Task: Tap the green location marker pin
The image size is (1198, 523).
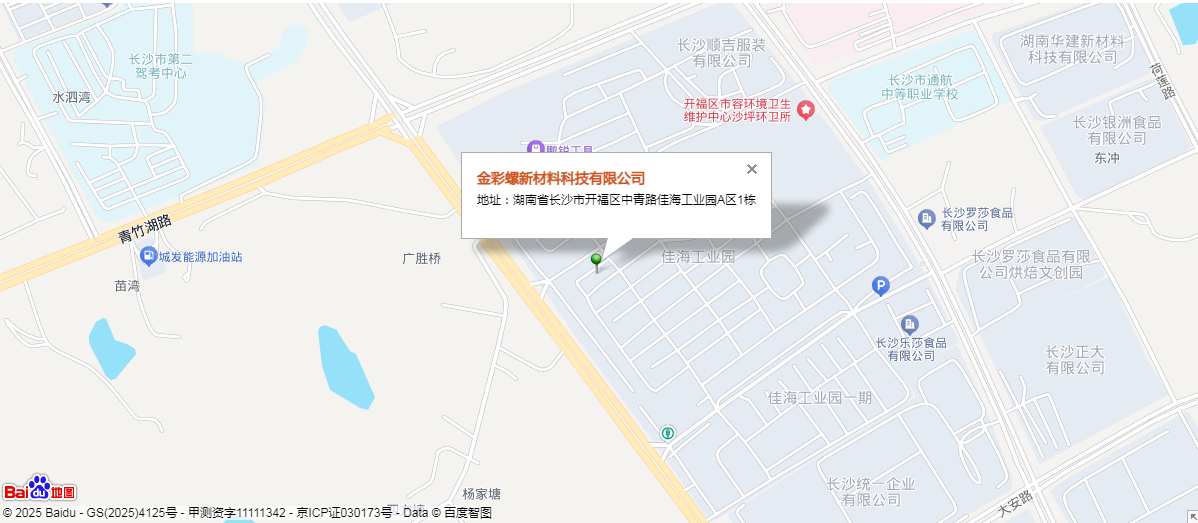Action: coord(597,261)
